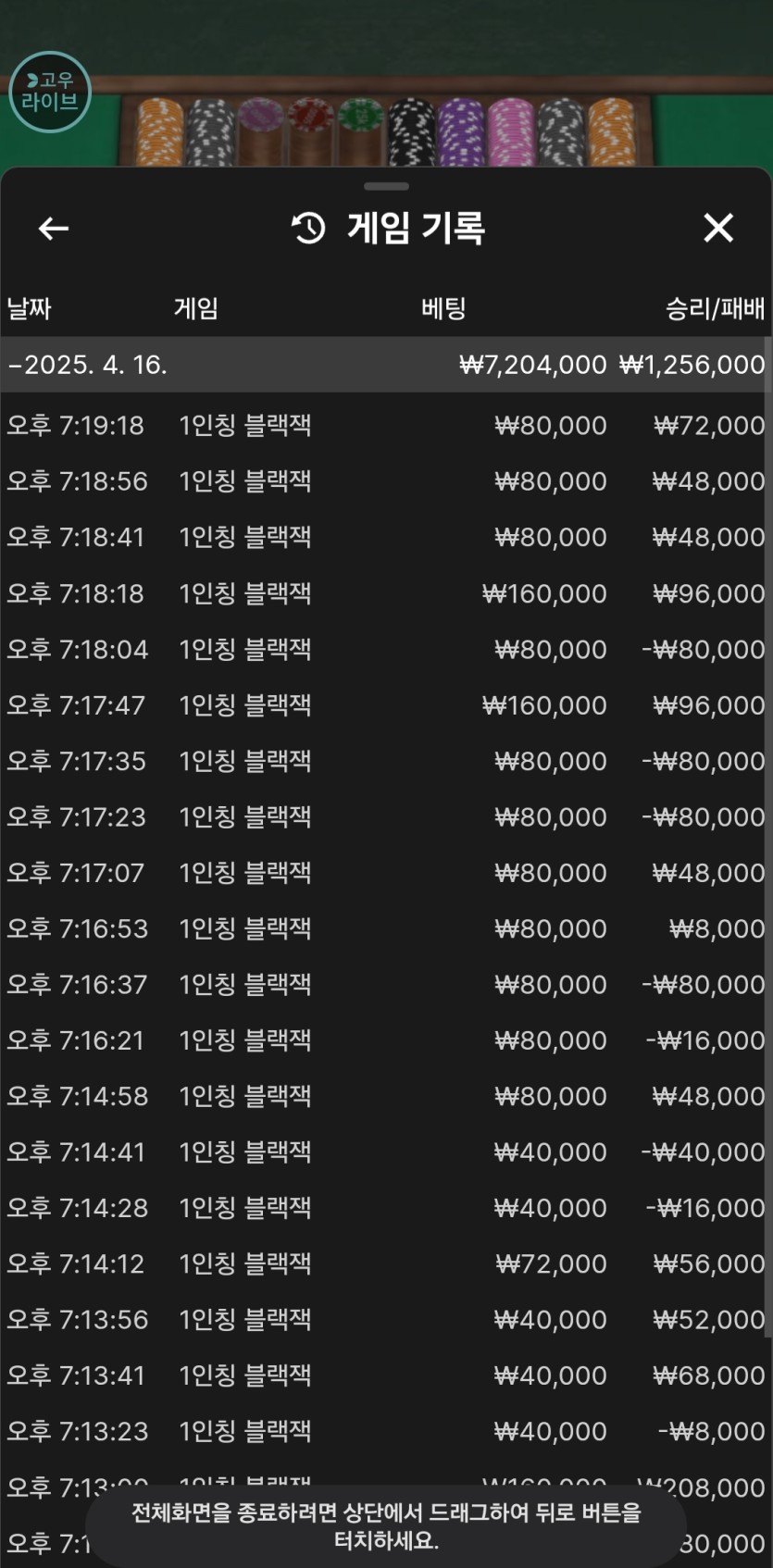The image size is (773, 1568).
Task: Open the 오후 7:18:18 blackjack record
Action: pyautogui.click(x=383, y=593)
